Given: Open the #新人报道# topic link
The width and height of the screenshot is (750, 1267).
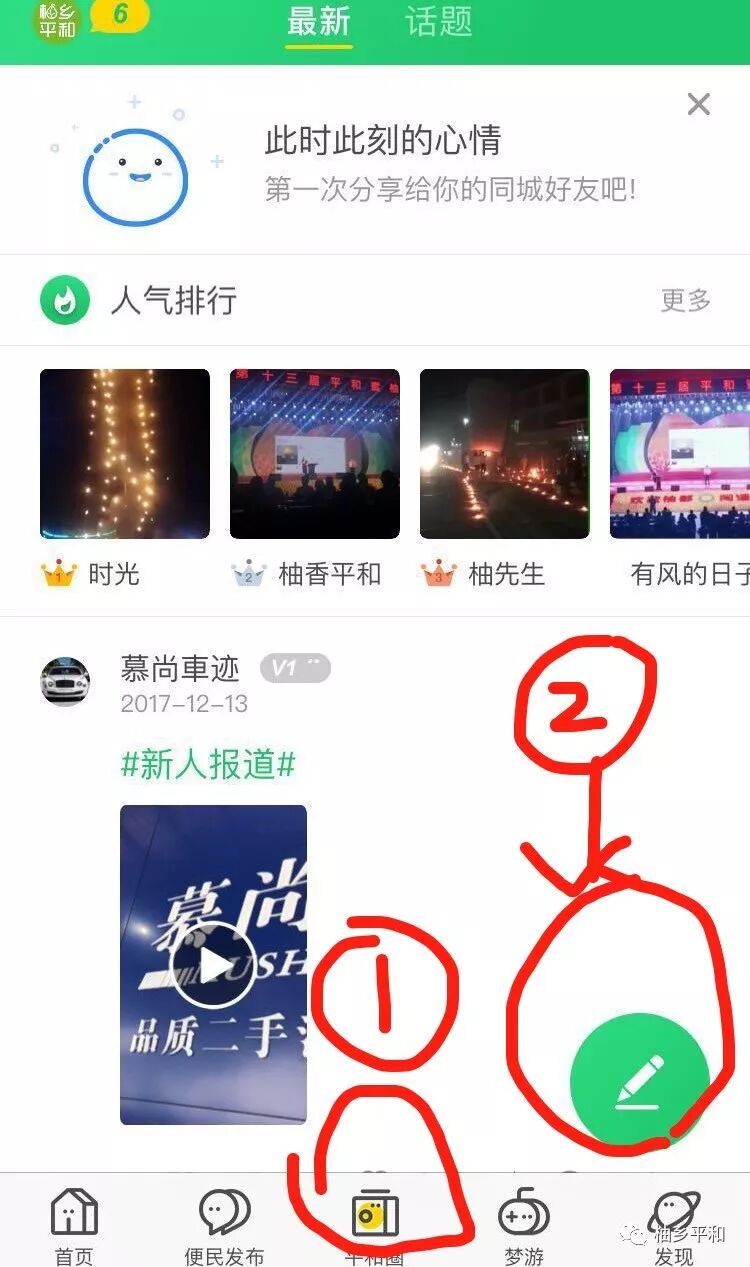Looking at the screenshot, I should 208,765.
